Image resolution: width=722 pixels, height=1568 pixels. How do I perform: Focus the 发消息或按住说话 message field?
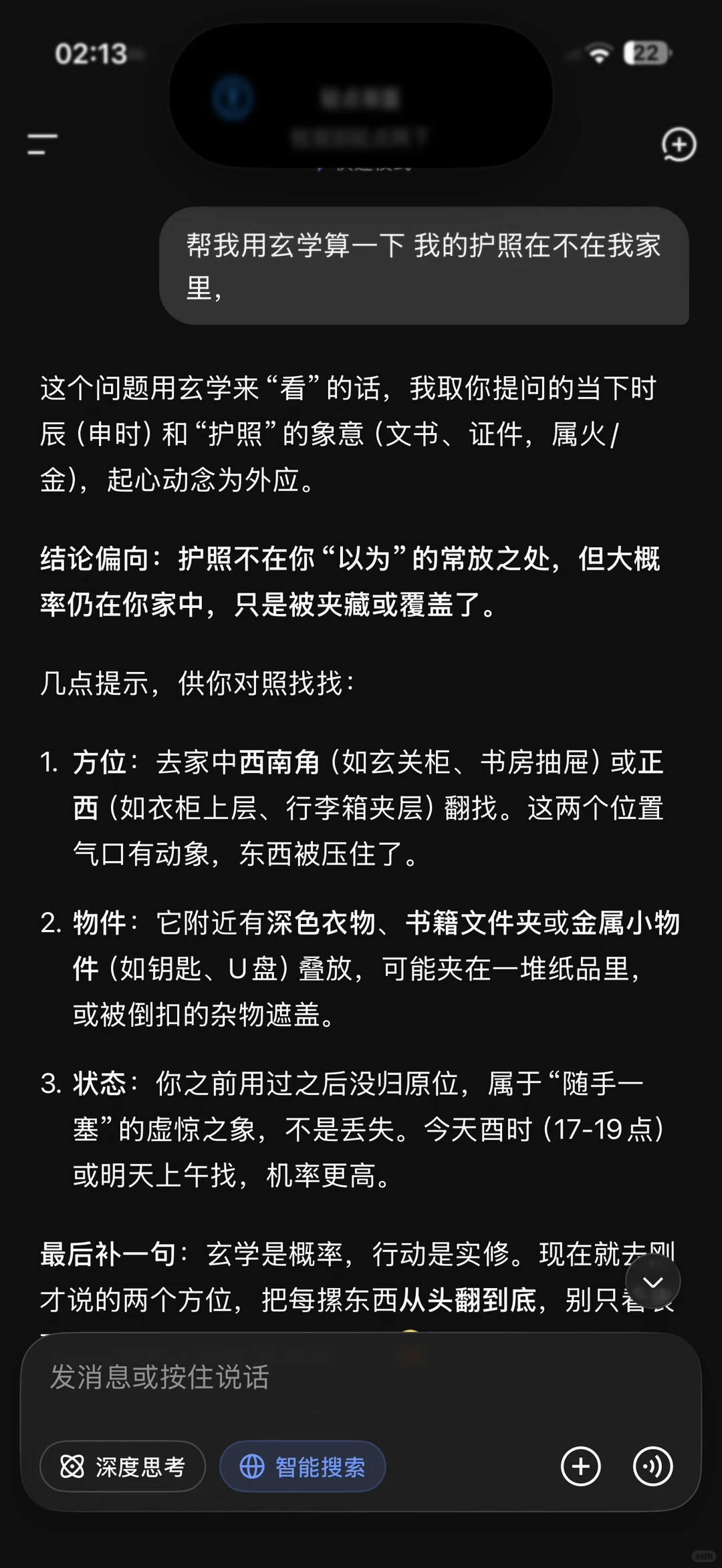[361, 1378]
